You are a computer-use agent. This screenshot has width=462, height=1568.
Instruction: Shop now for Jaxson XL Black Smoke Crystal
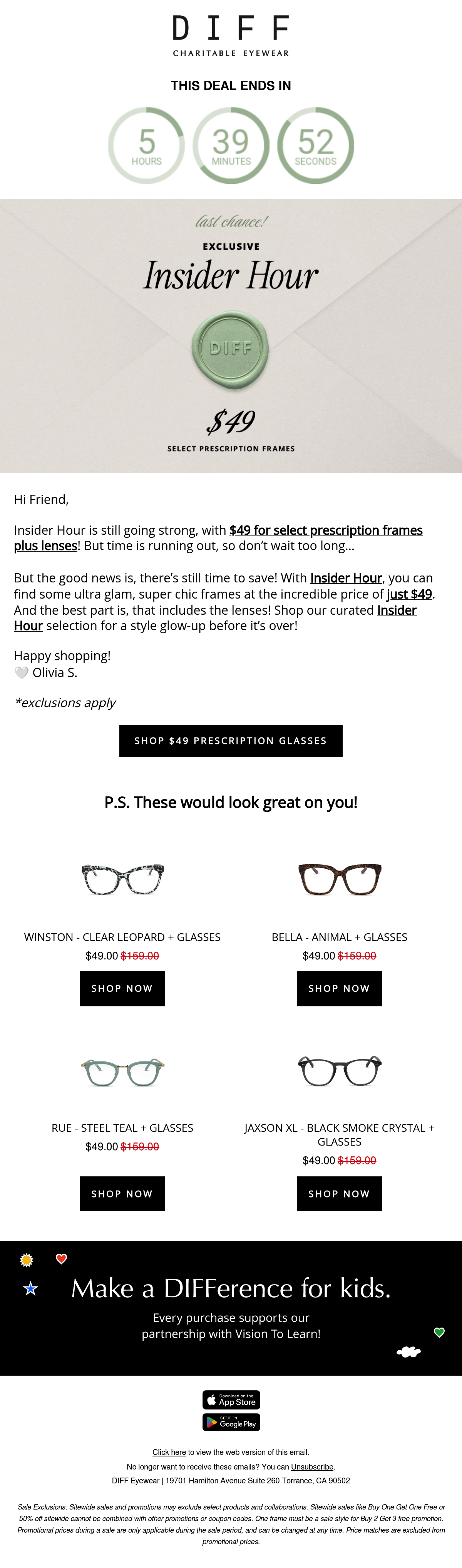[339, 1194]
